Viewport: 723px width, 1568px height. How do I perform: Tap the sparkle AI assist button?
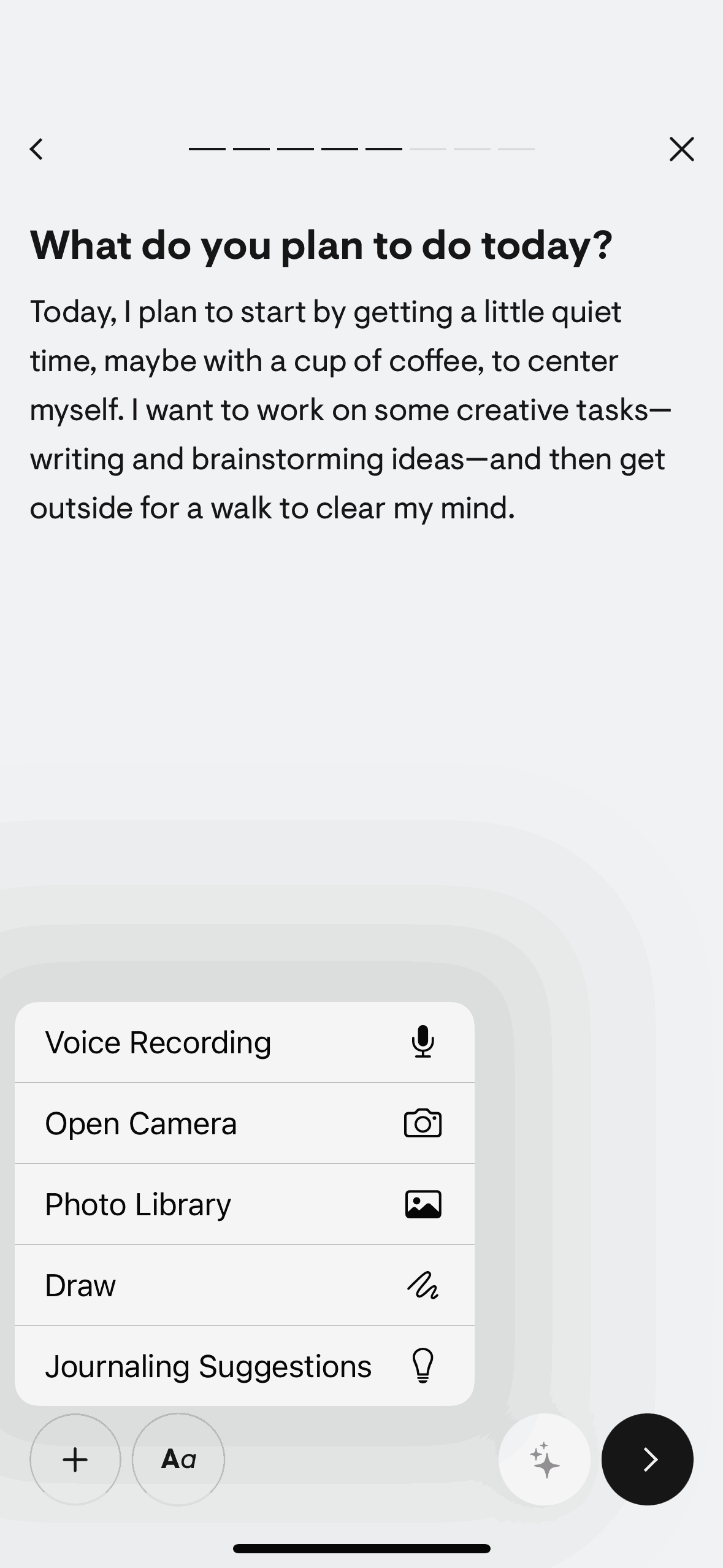point(545,1459)
